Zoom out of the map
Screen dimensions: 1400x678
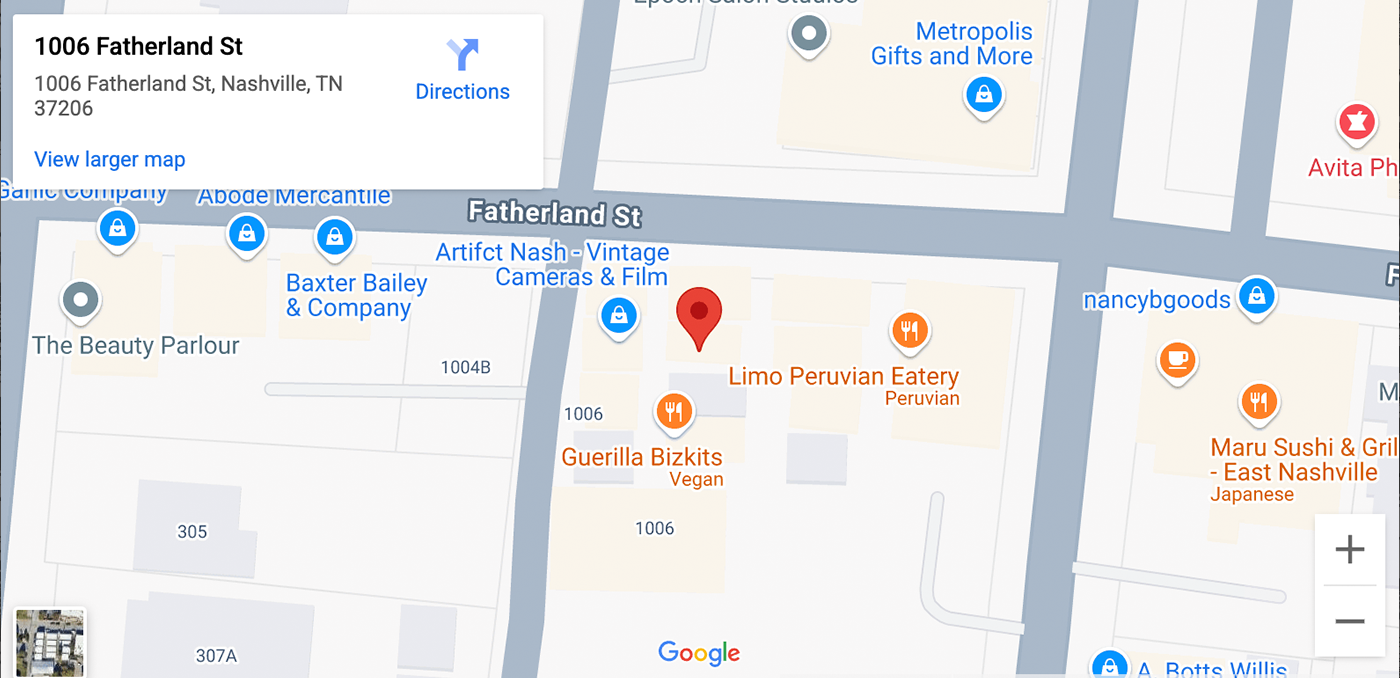[1349, 621]
